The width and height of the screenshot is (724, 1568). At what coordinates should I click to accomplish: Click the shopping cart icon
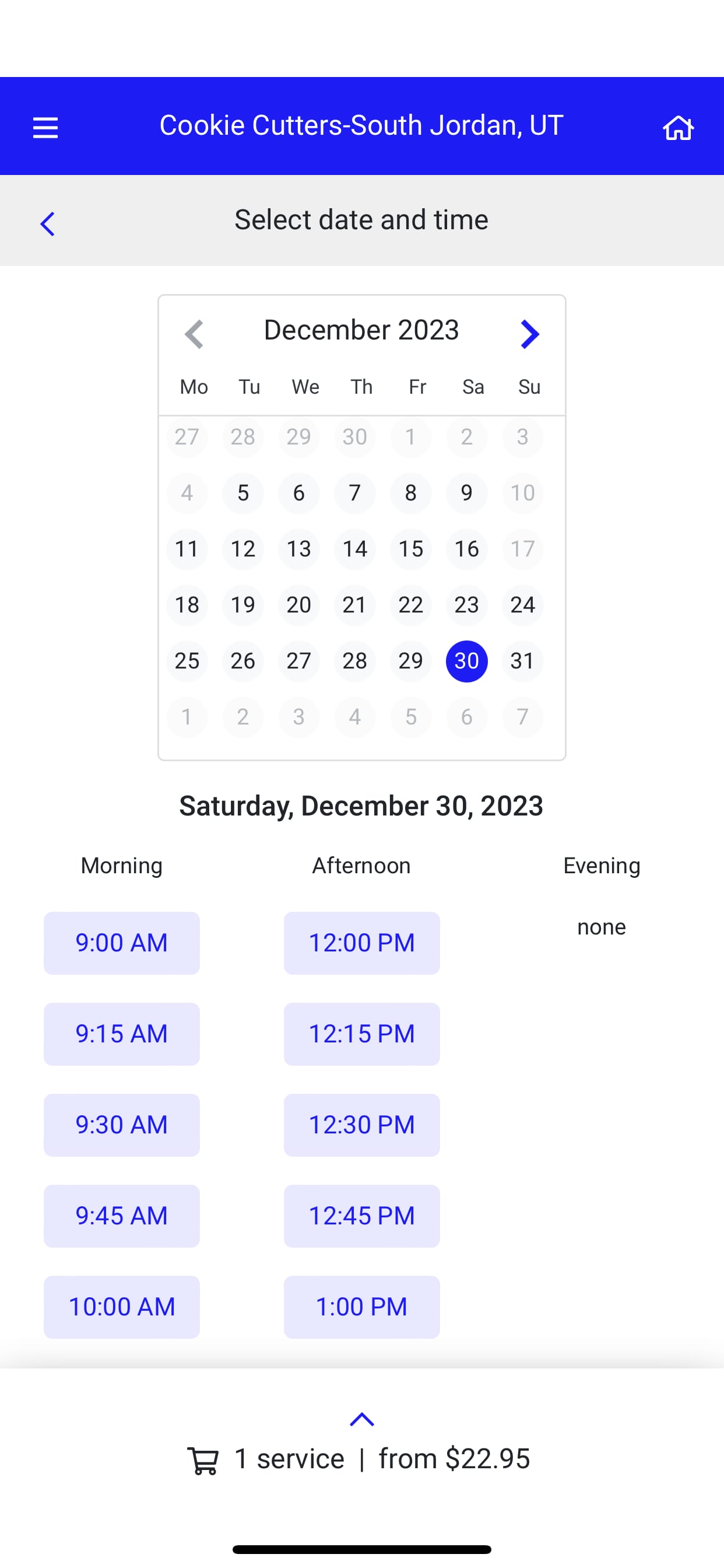204,1457
